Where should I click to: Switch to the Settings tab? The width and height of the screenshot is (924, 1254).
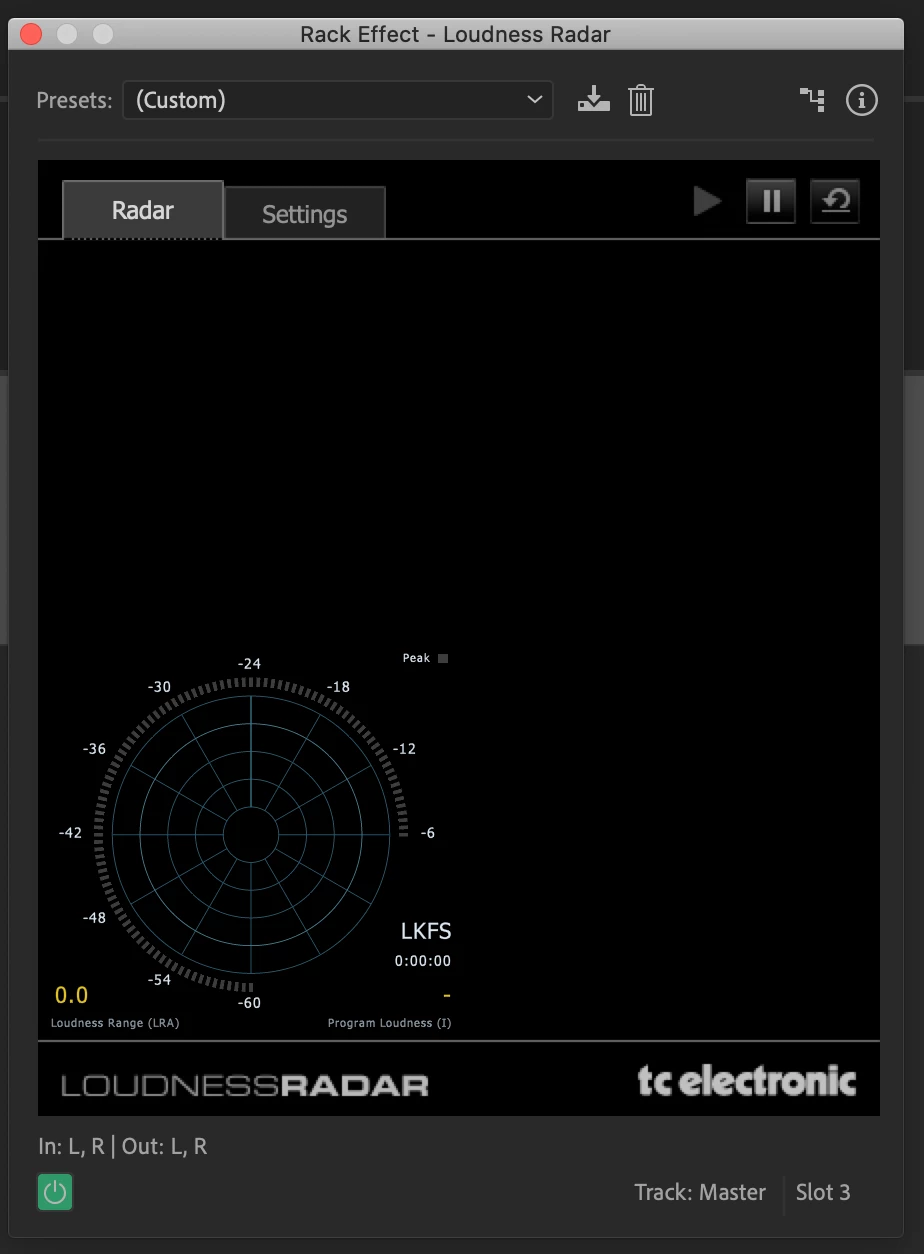pos(304,214)
